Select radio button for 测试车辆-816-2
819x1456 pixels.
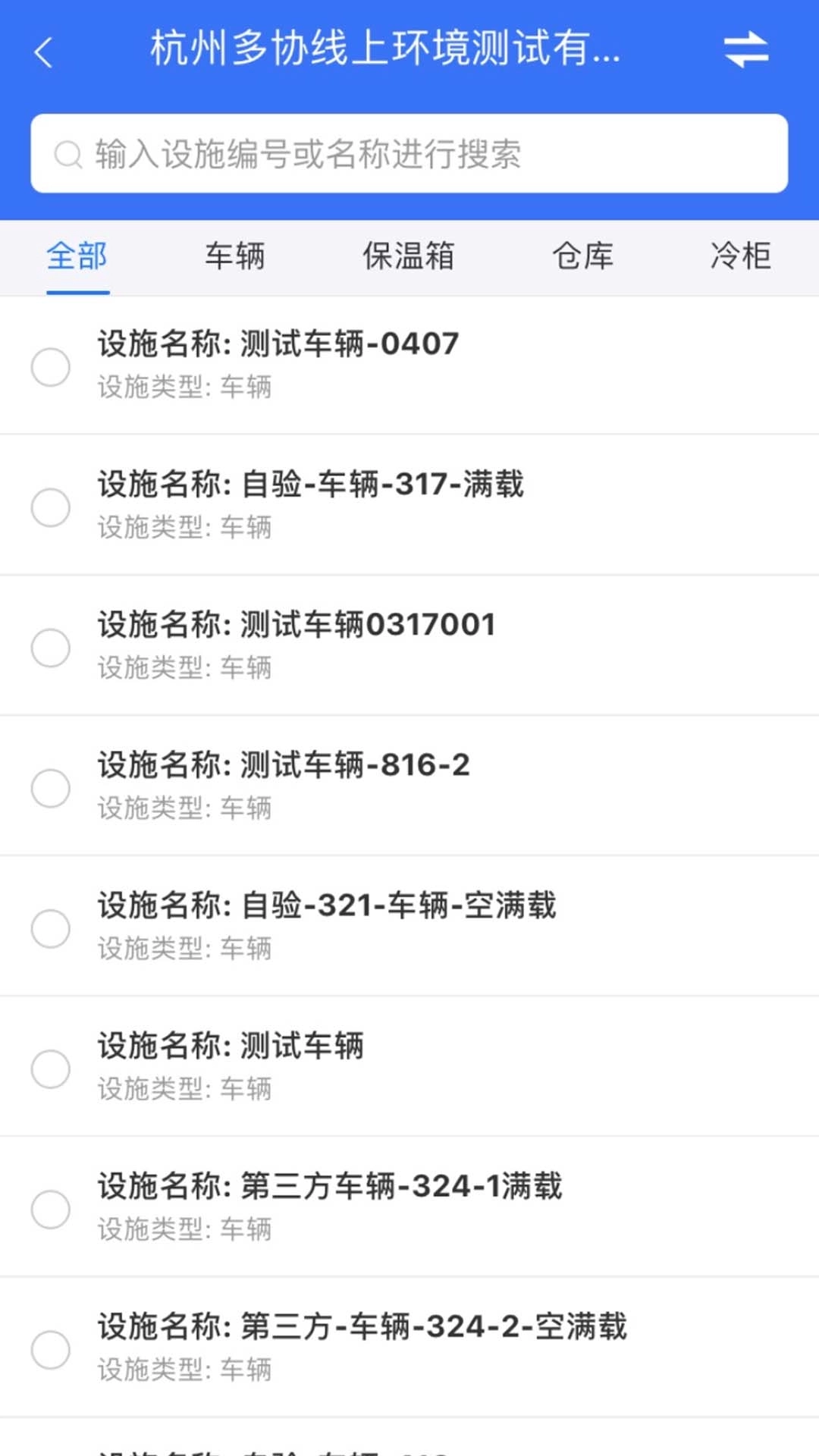point(52,789)
